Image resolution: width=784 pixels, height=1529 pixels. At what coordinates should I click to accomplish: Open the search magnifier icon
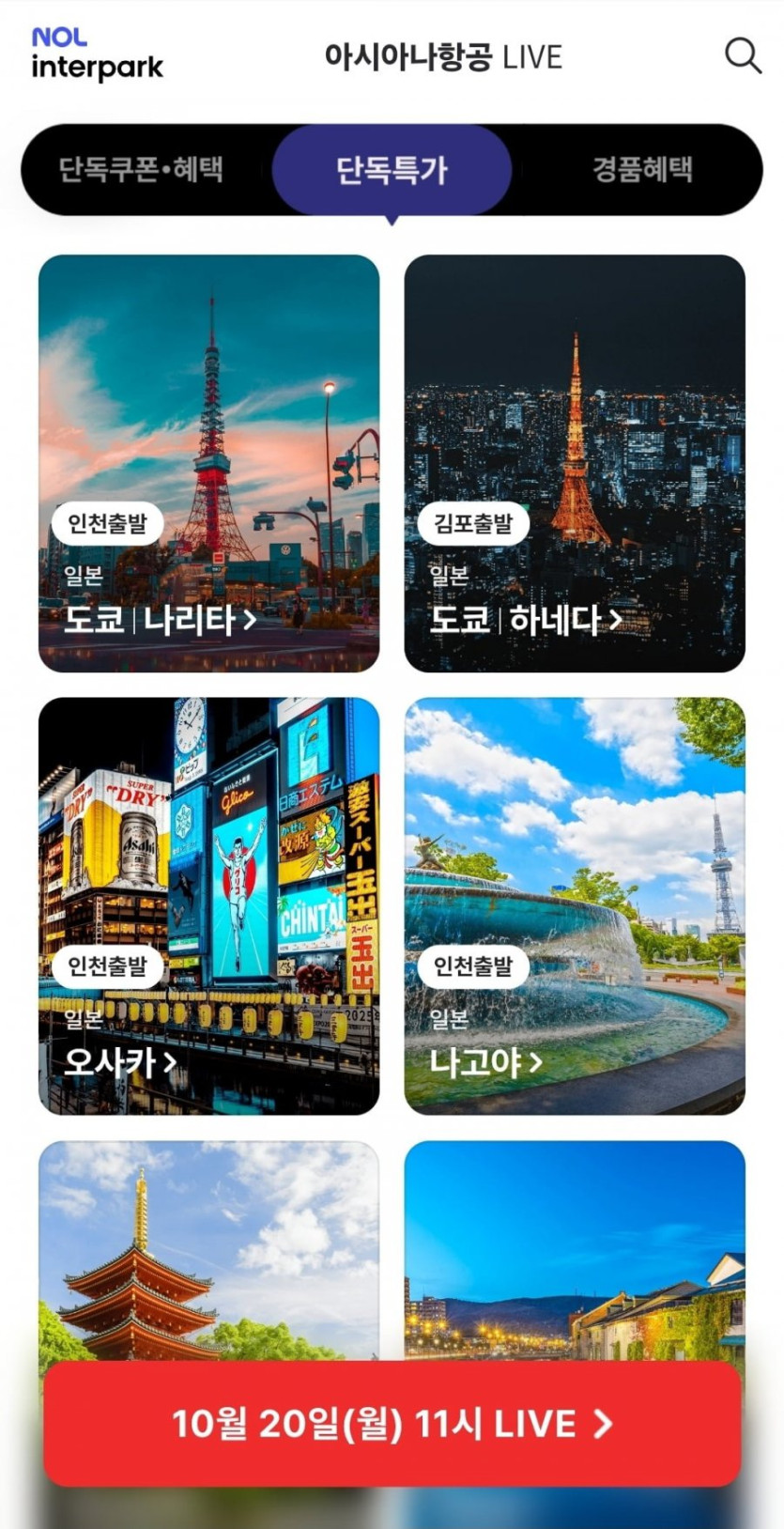point(743,56)
